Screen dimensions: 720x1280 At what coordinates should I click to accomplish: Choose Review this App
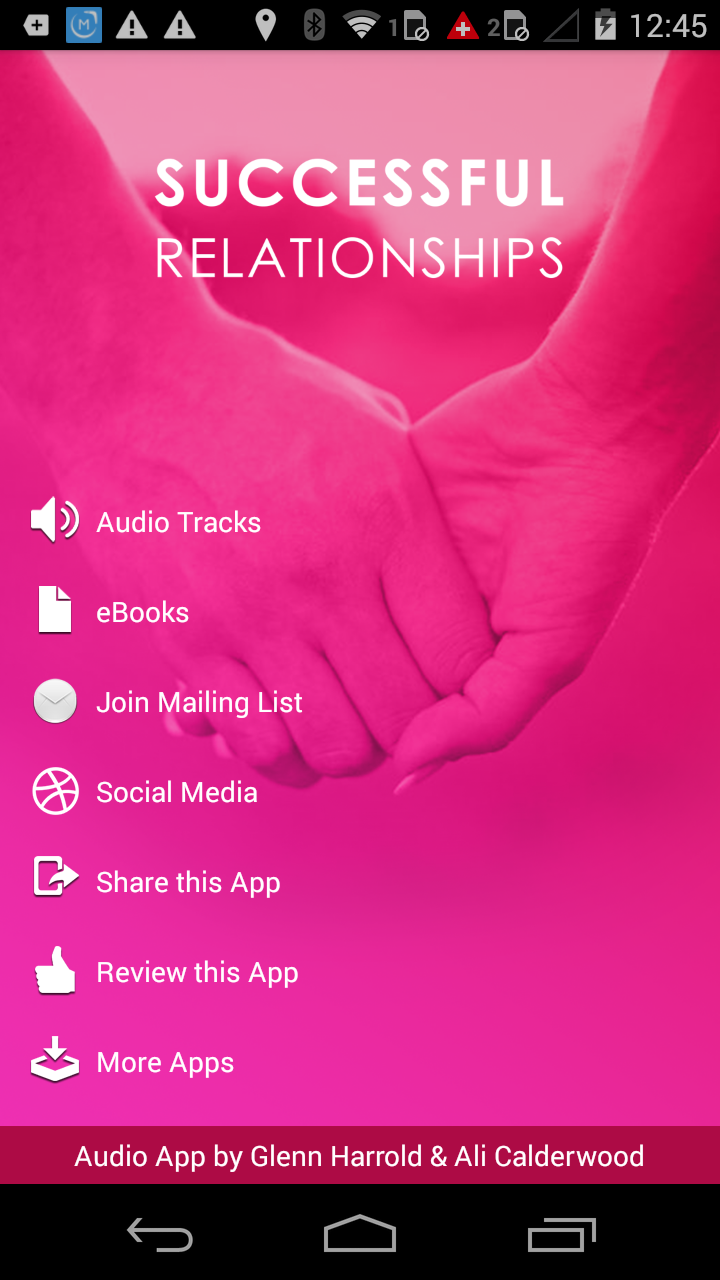pos(196,972)
